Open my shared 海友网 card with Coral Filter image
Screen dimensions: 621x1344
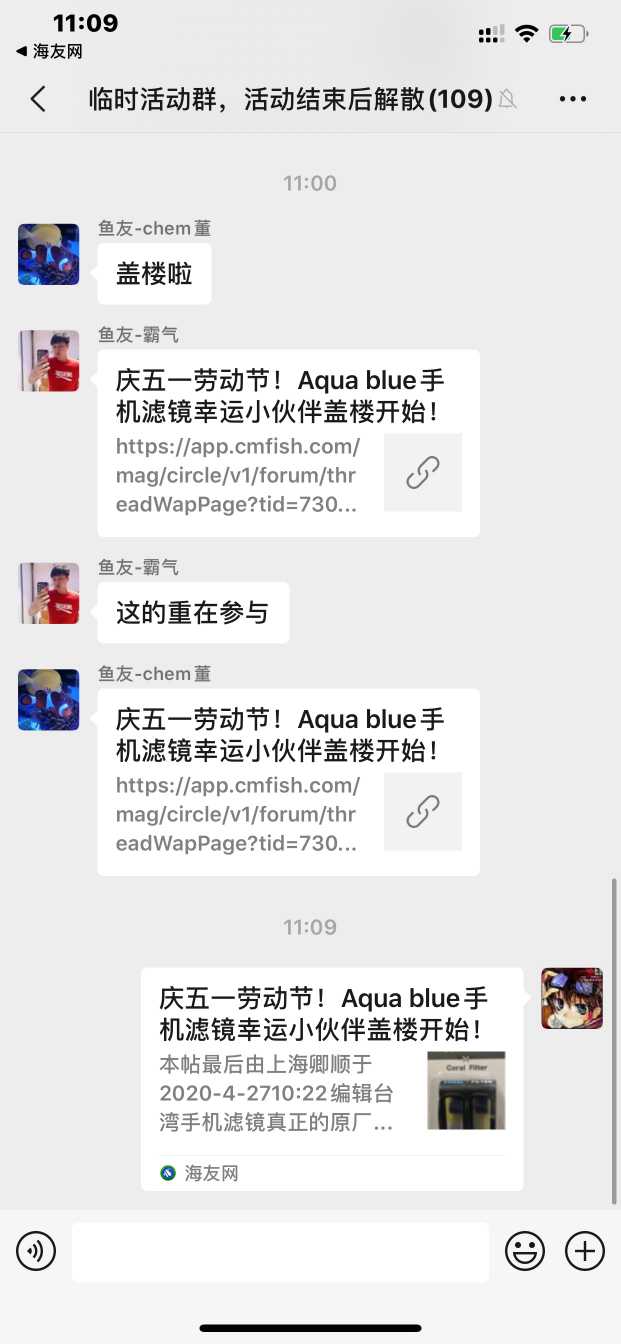point(331,1078)
